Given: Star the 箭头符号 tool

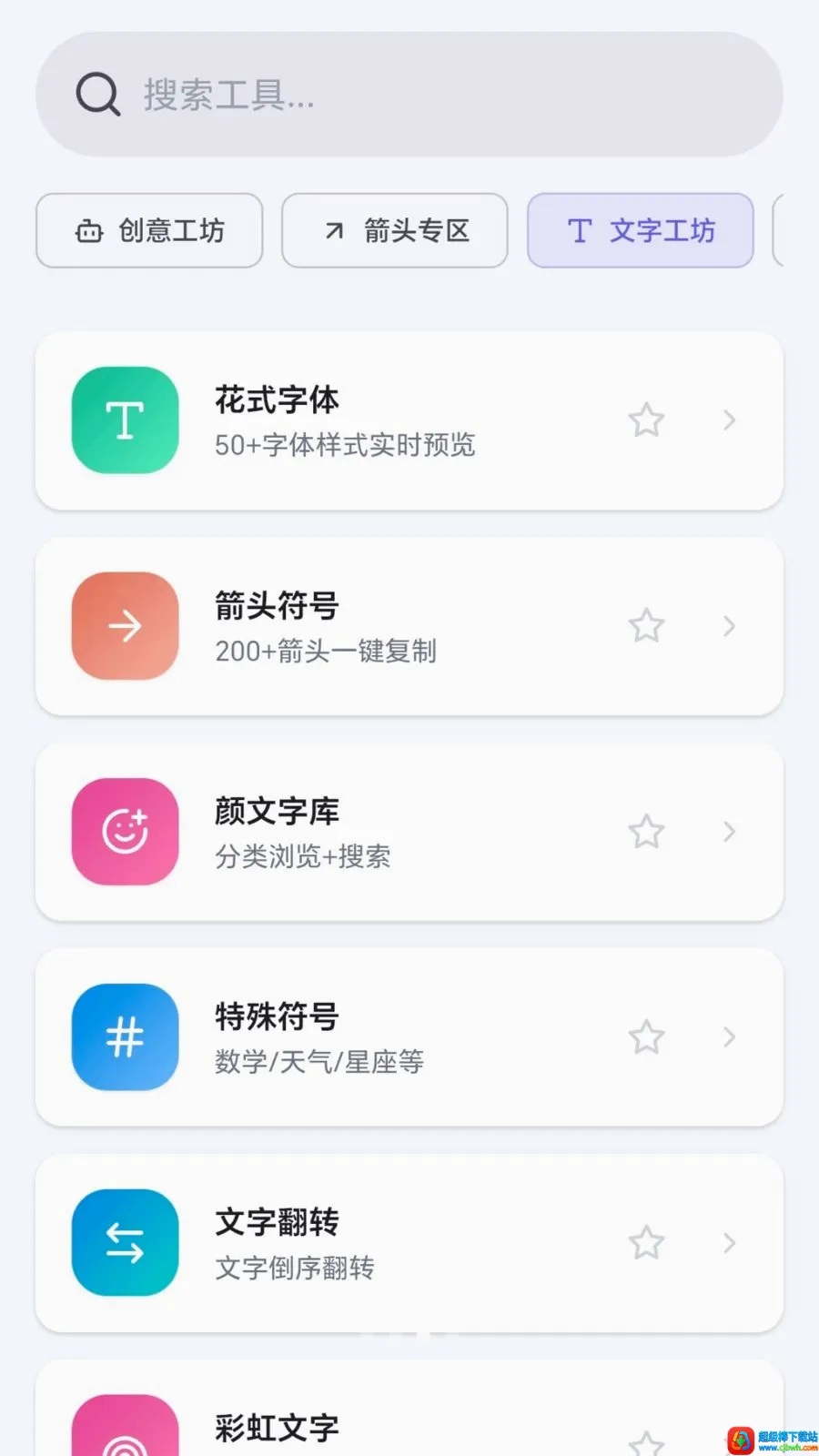Looking at the screenshot, I should 646,626.
